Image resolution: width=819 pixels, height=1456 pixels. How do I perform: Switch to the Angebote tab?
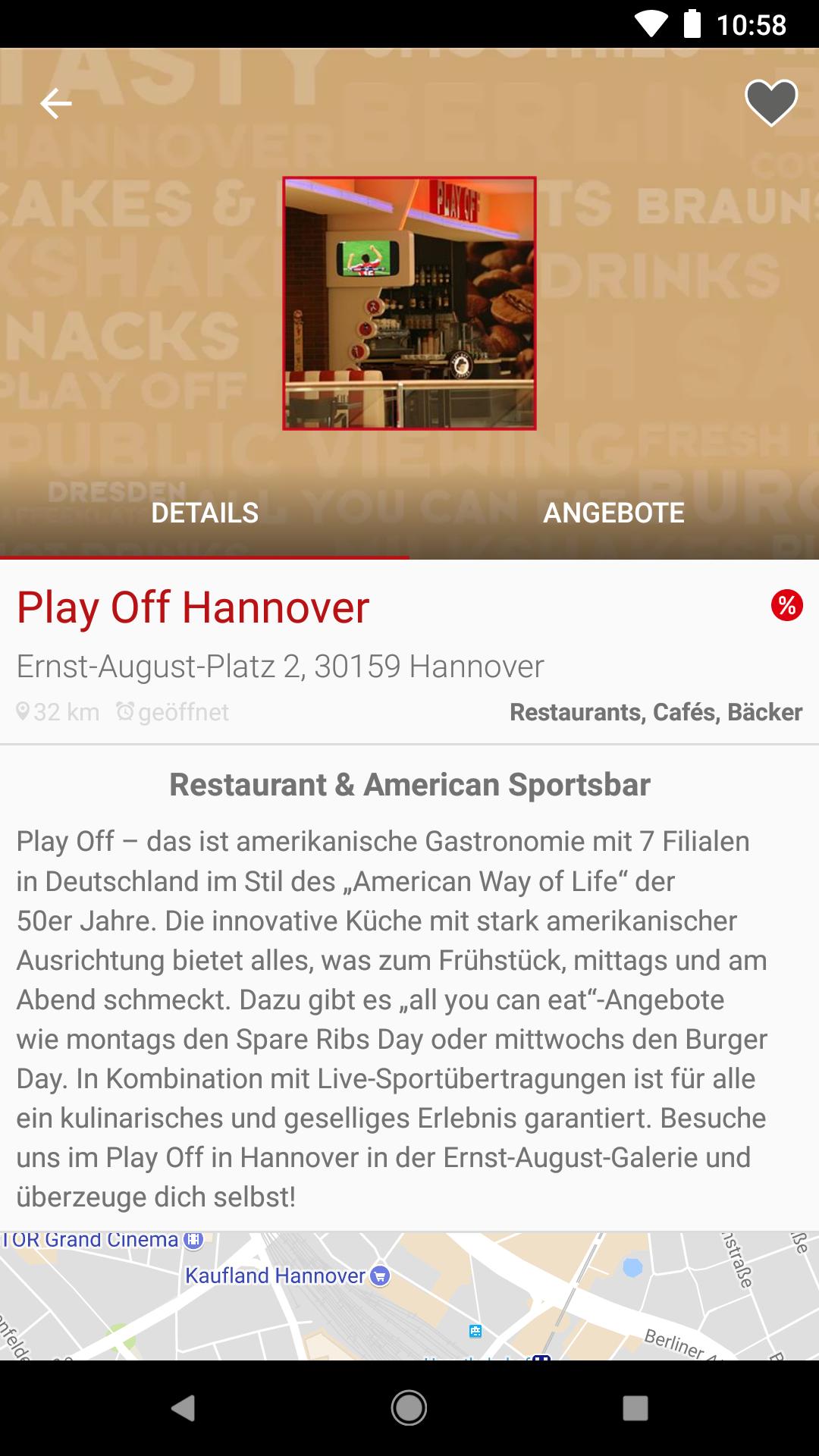tap(613, 513)
